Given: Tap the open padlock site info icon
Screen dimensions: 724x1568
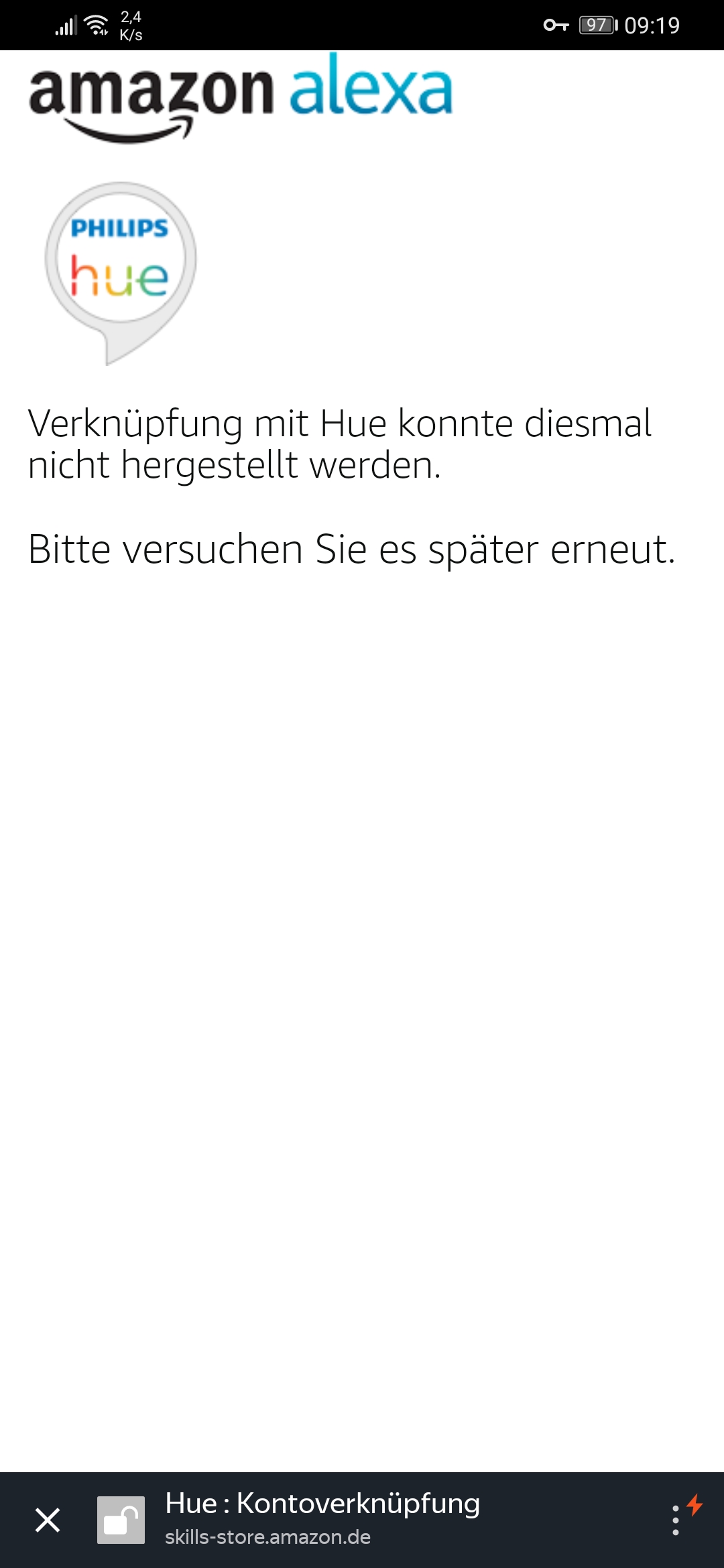Looking at the screenshot, I should click(x=121, y=1520).
